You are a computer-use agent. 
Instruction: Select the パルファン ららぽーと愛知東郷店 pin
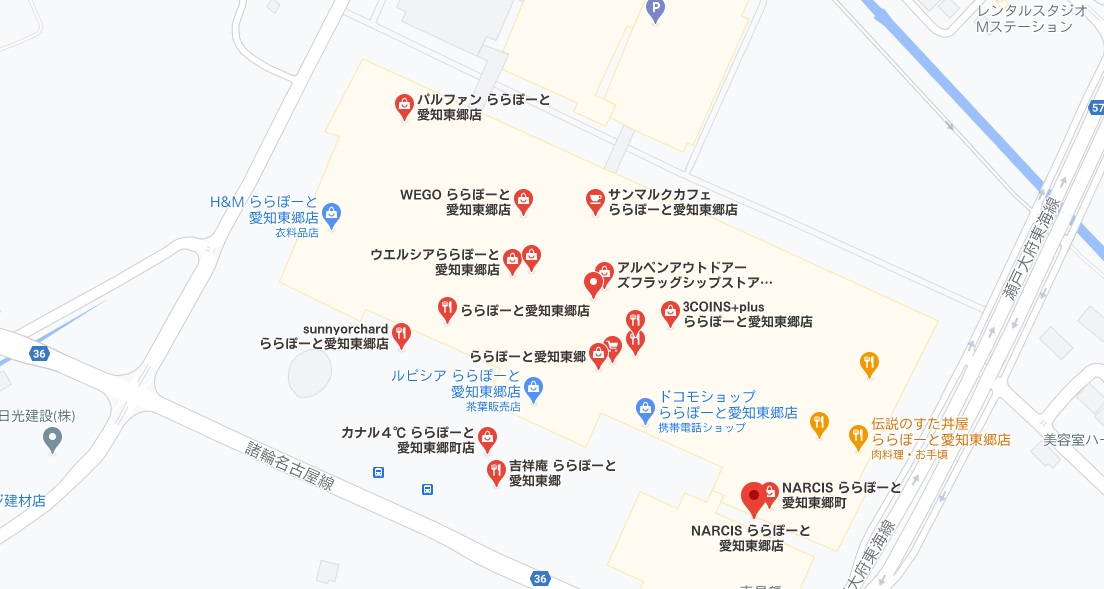(x=404, y=104)
